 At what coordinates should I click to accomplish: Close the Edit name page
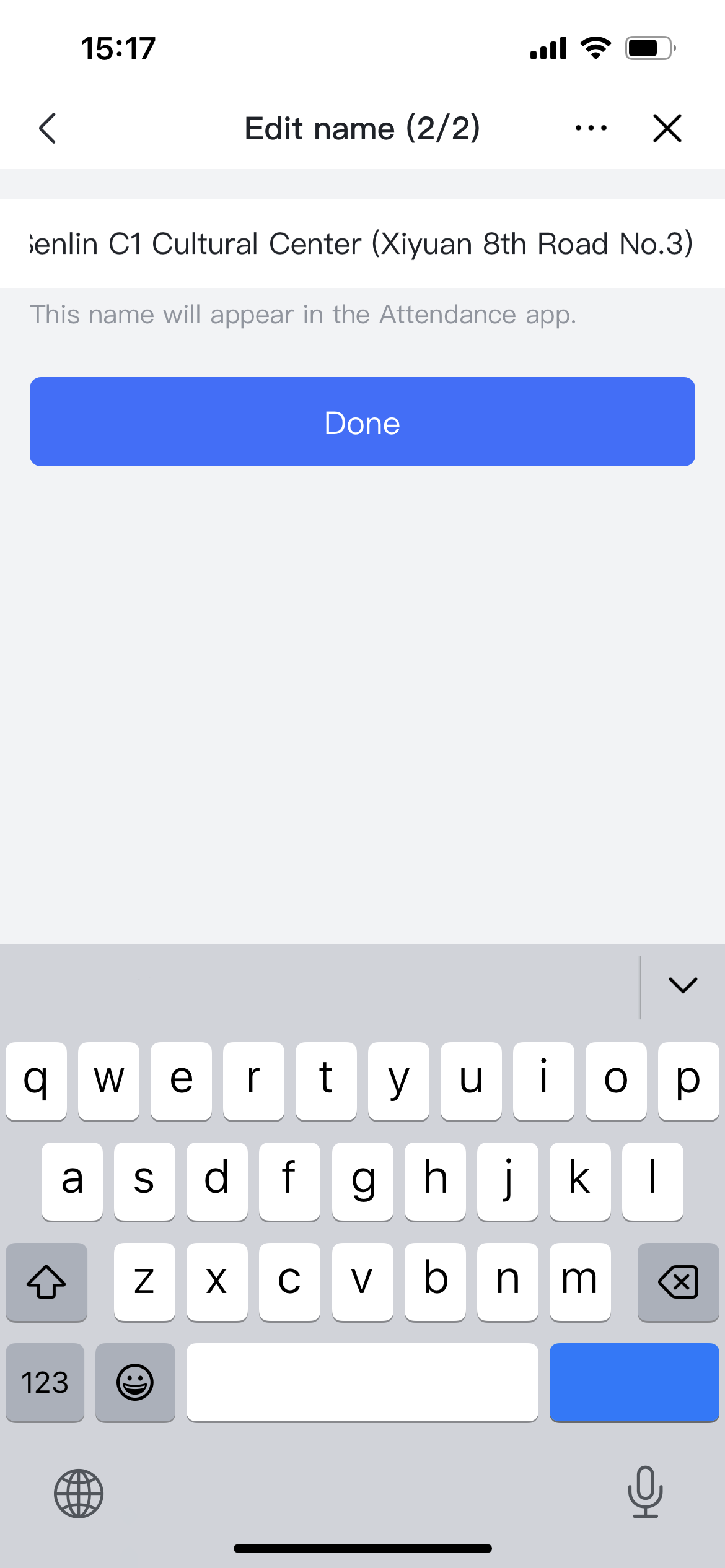pos(667,128)
